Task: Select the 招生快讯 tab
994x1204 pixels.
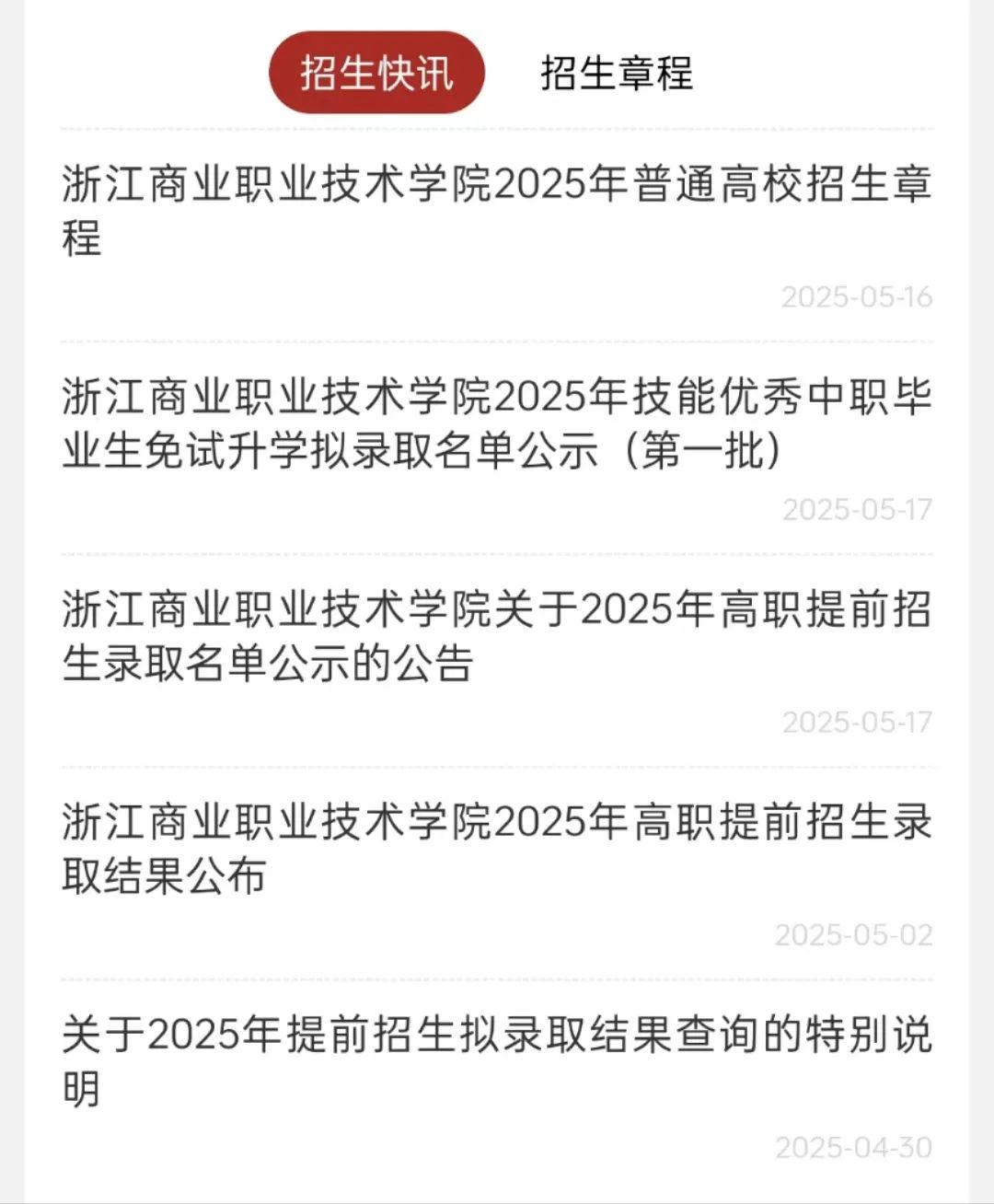Action: 376,73
